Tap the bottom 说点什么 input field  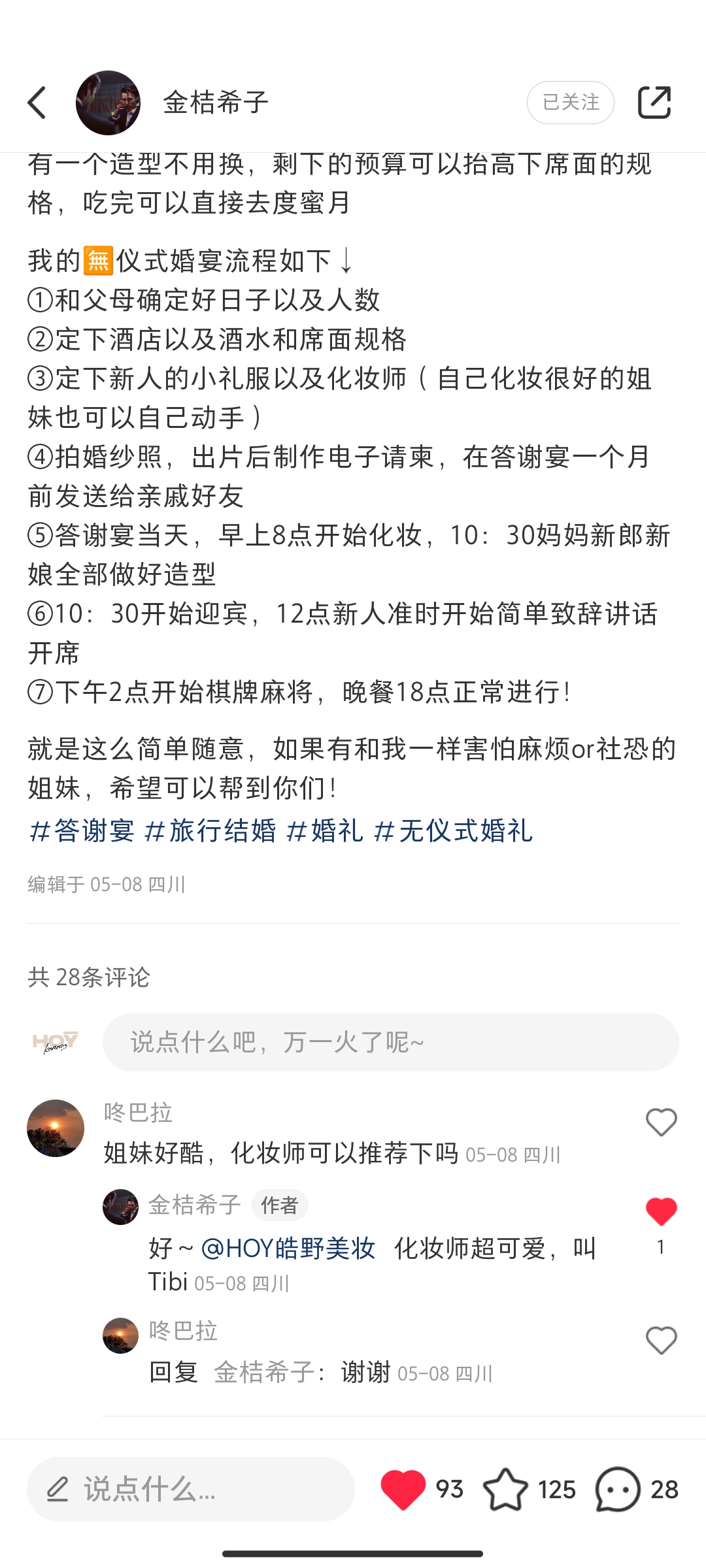pyautogui.click(x=190, y=1489)
